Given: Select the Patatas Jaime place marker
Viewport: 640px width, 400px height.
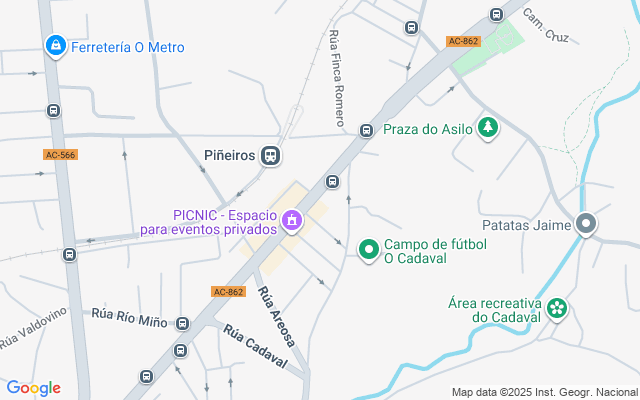Looking at the screenshot, I should [x=587, y=225].
